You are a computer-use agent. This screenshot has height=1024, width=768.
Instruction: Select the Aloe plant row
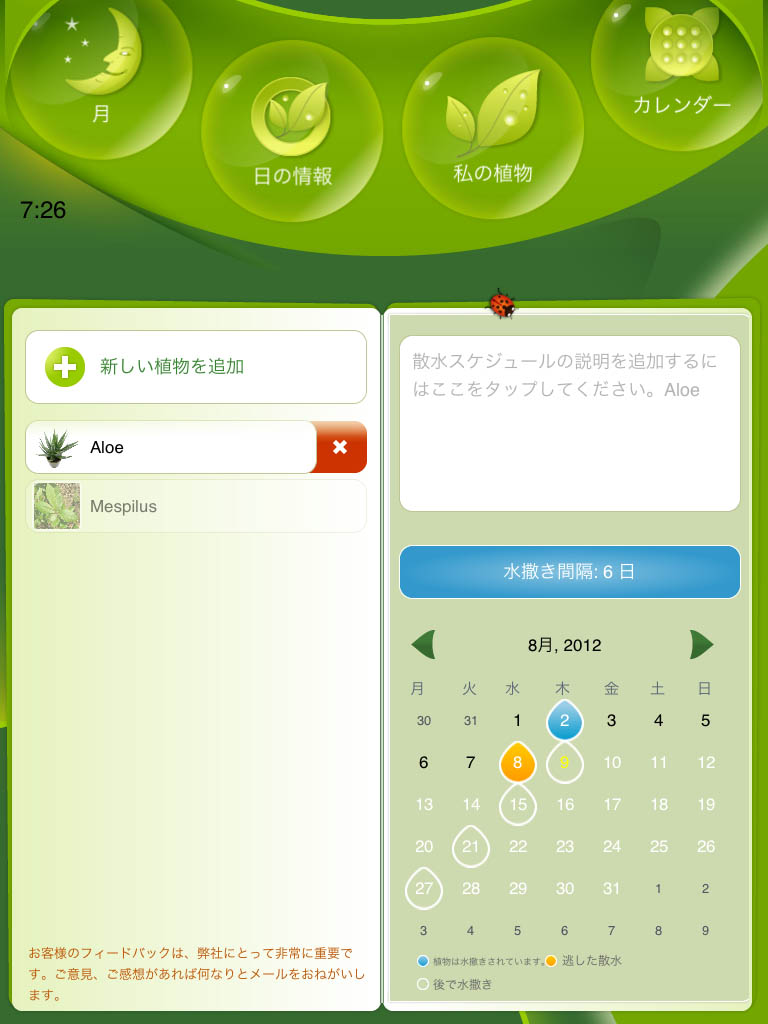[170, 447]
